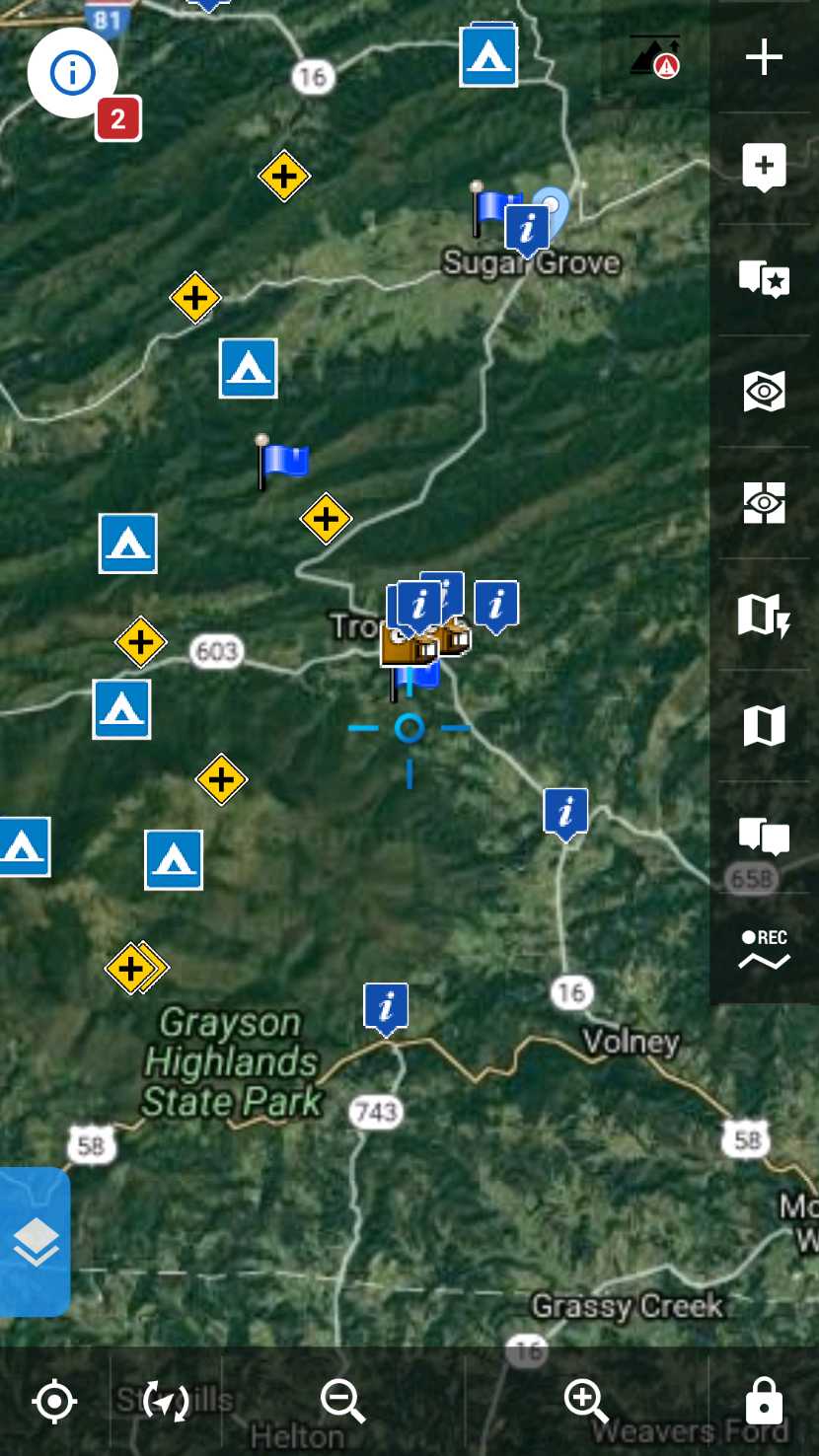This screenshot has height=1456, width=819.
Task: Open the quick map switch icon
Action: [764, 616]
